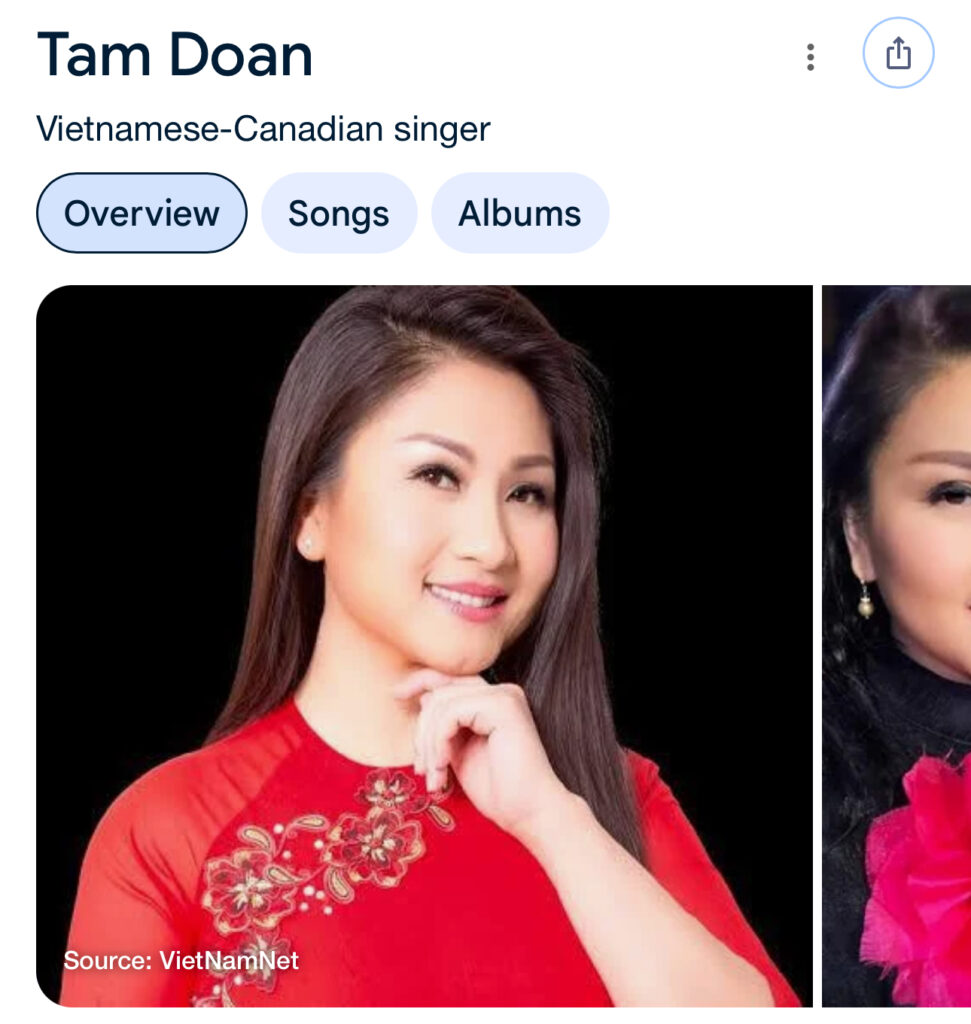Select the Overview tab
The width and height of the screenshot is (971, 1024).
tap(141, 213)
